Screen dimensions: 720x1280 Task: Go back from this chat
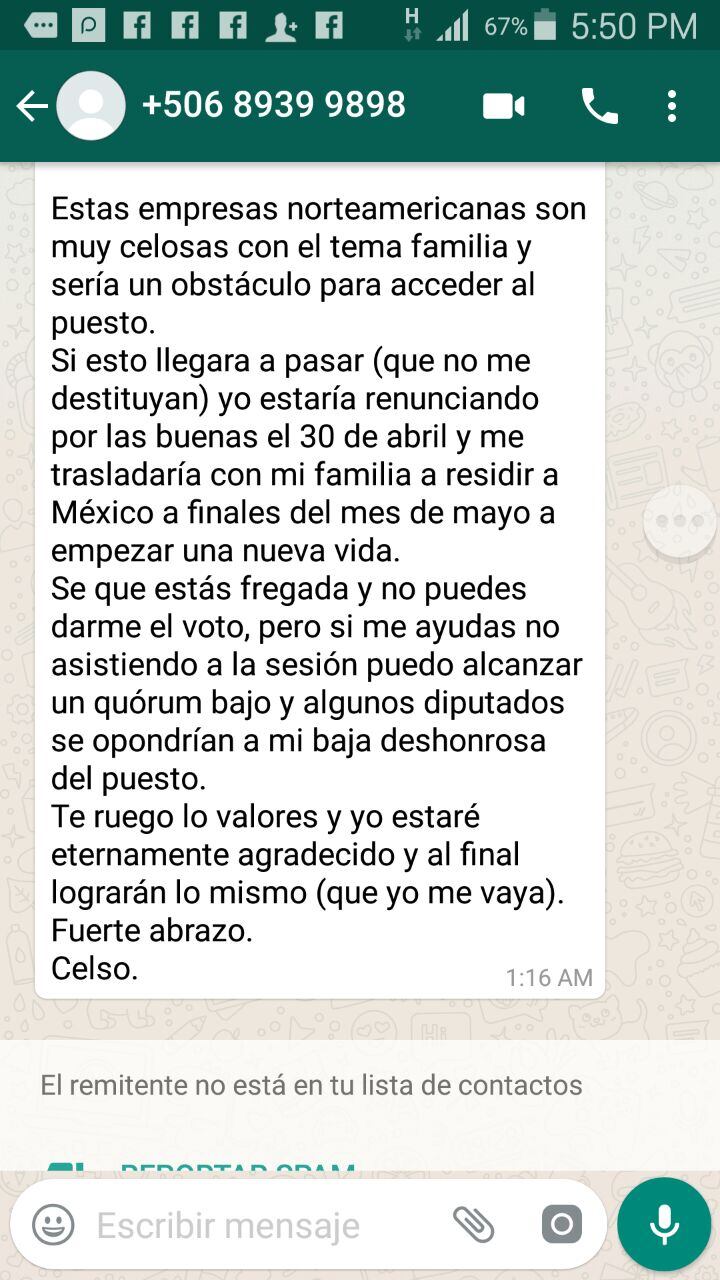tap(31, 106)
